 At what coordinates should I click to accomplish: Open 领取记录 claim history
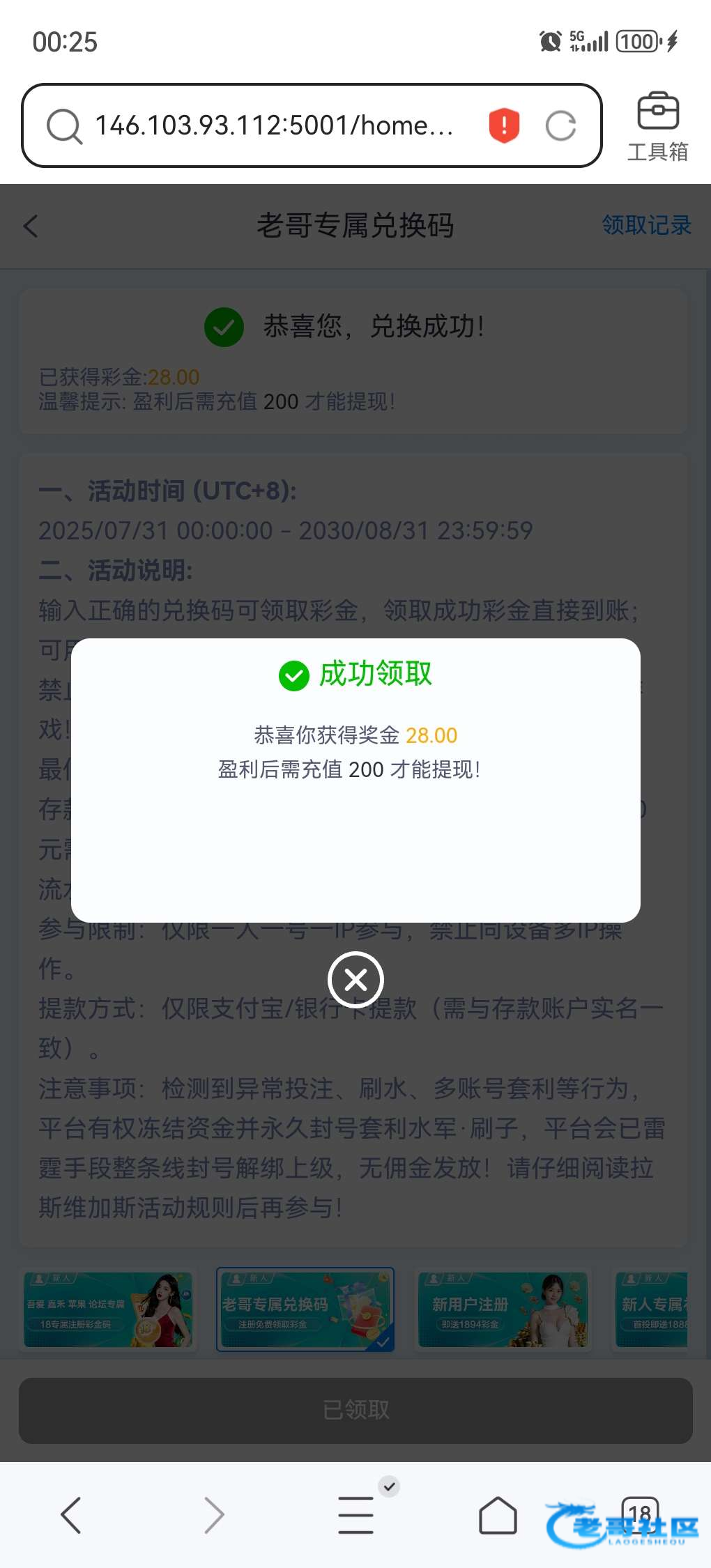click(646, 225)
